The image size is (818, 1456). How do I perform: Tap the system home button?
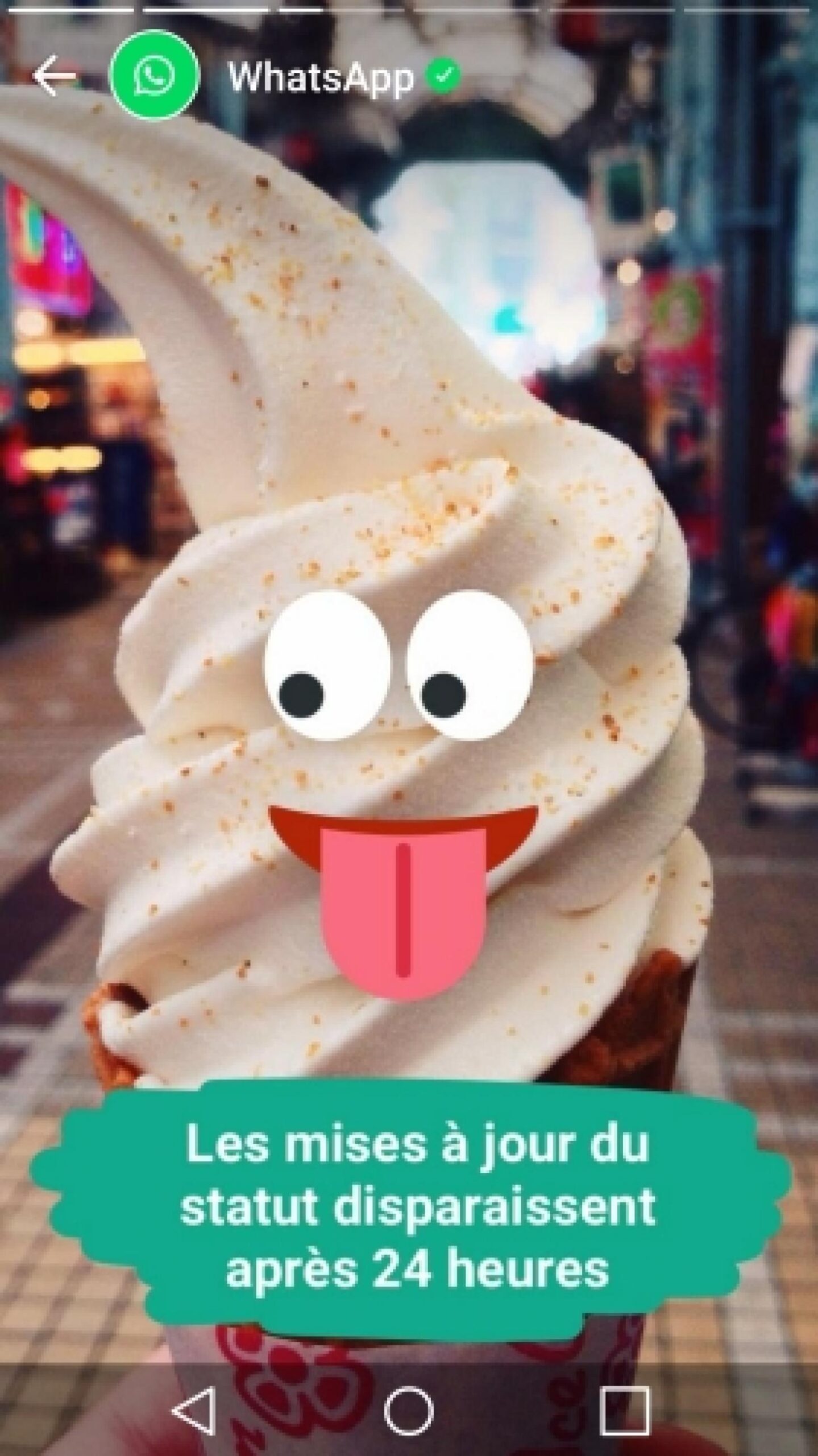click(408, 1343)
